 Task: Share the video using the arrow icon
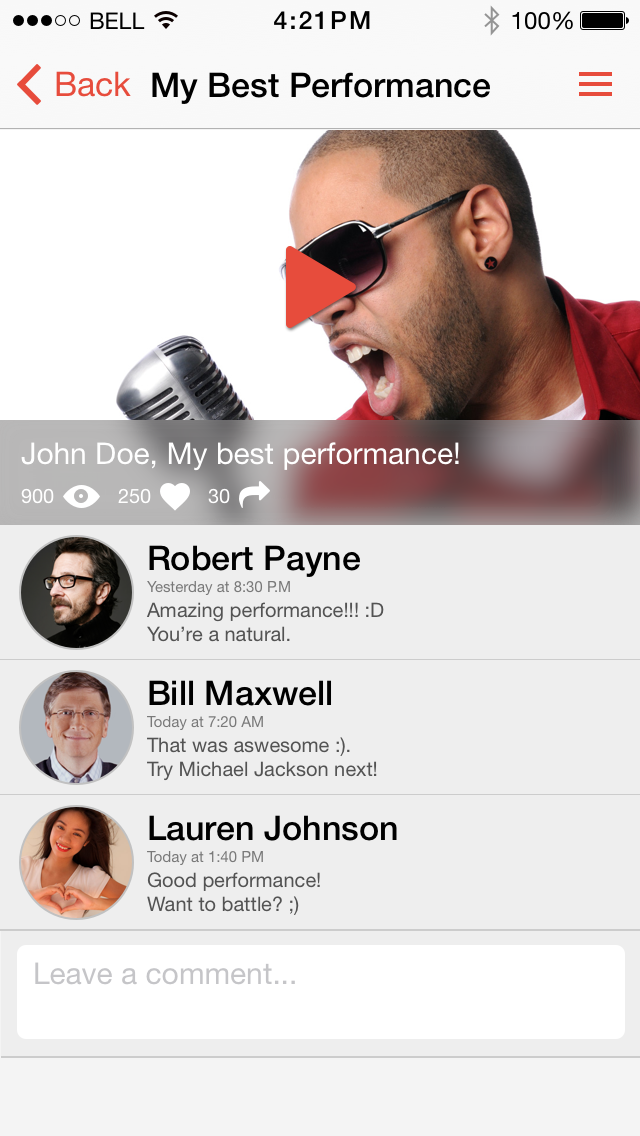click(x=254, y=495)
